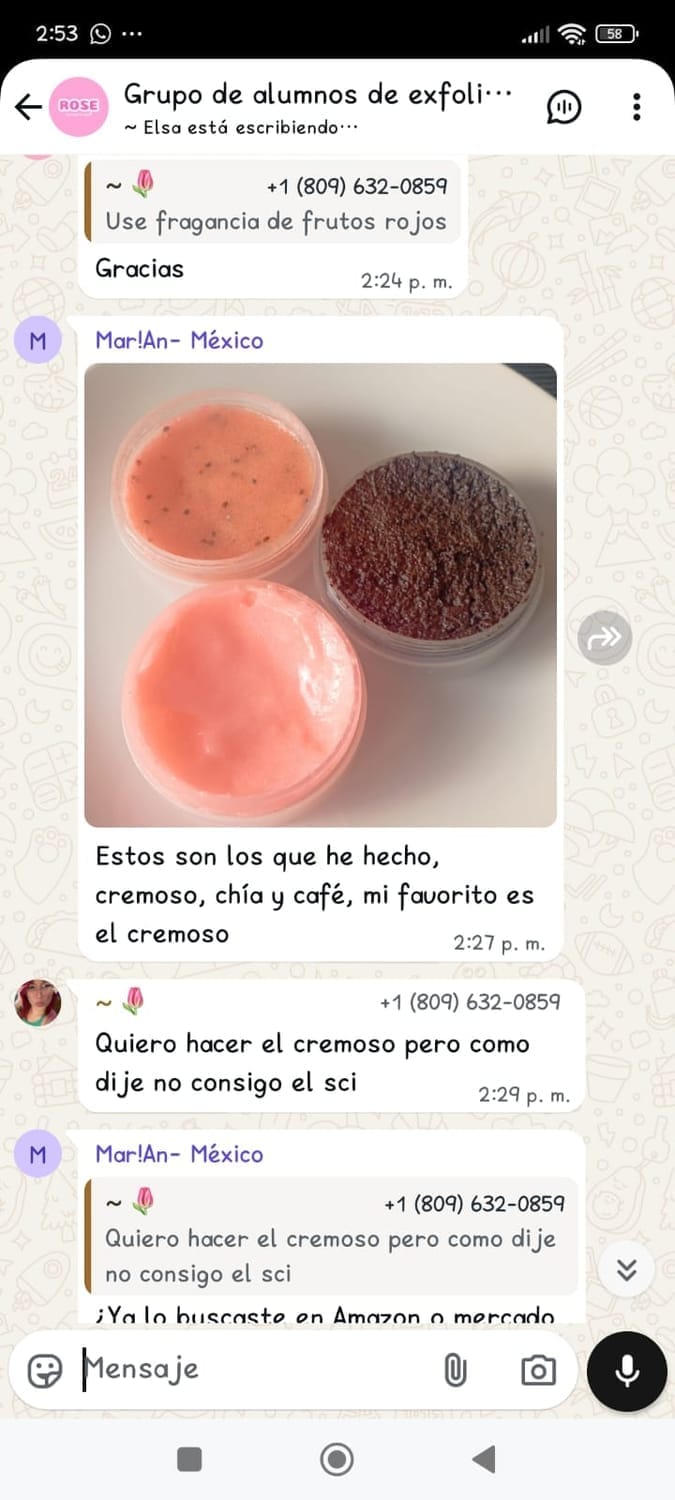The width and height of the screenshot is (675, 1500).
Task: Open the scrubs photo from Mar!An
Action: pos(320,594)
